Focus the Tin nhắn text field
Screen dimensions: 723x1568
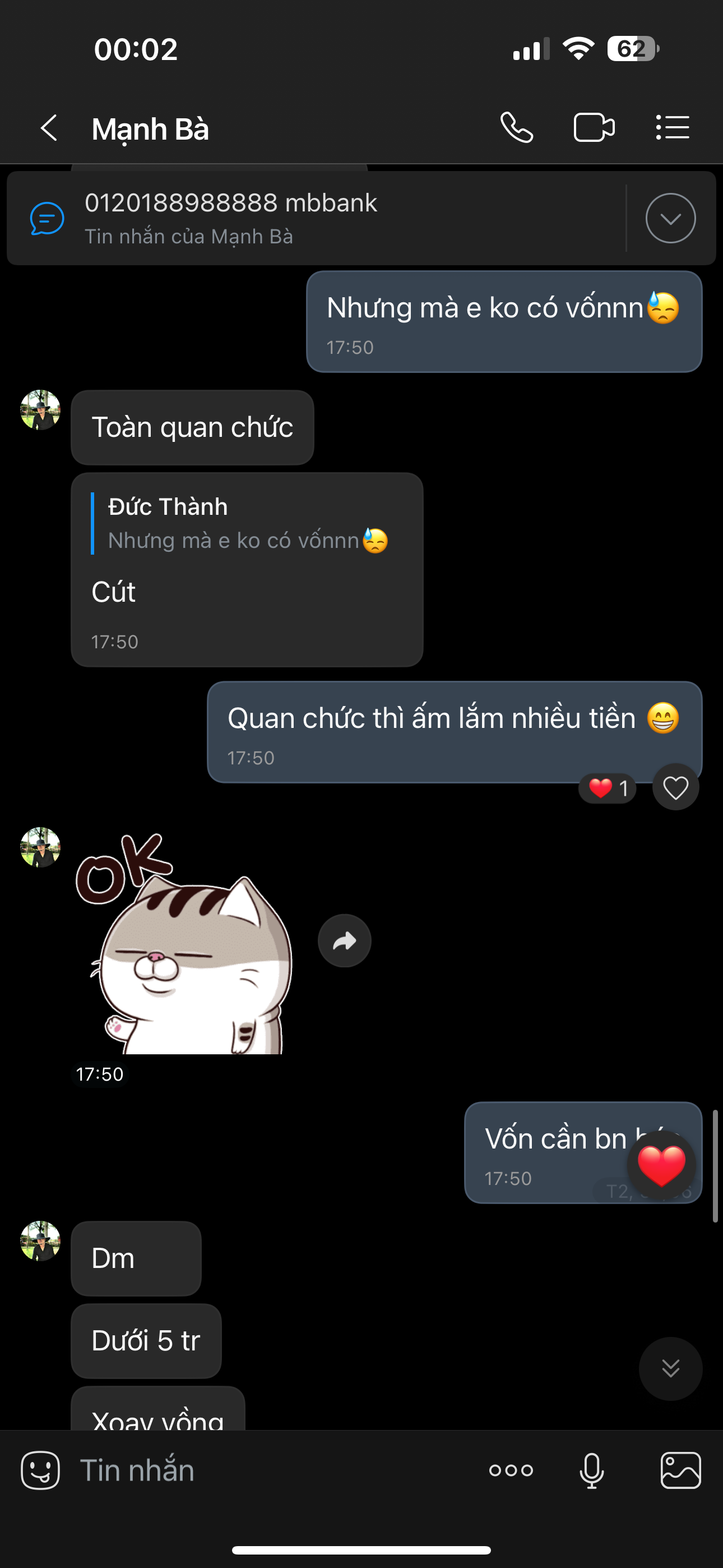tap(268, 1470)
